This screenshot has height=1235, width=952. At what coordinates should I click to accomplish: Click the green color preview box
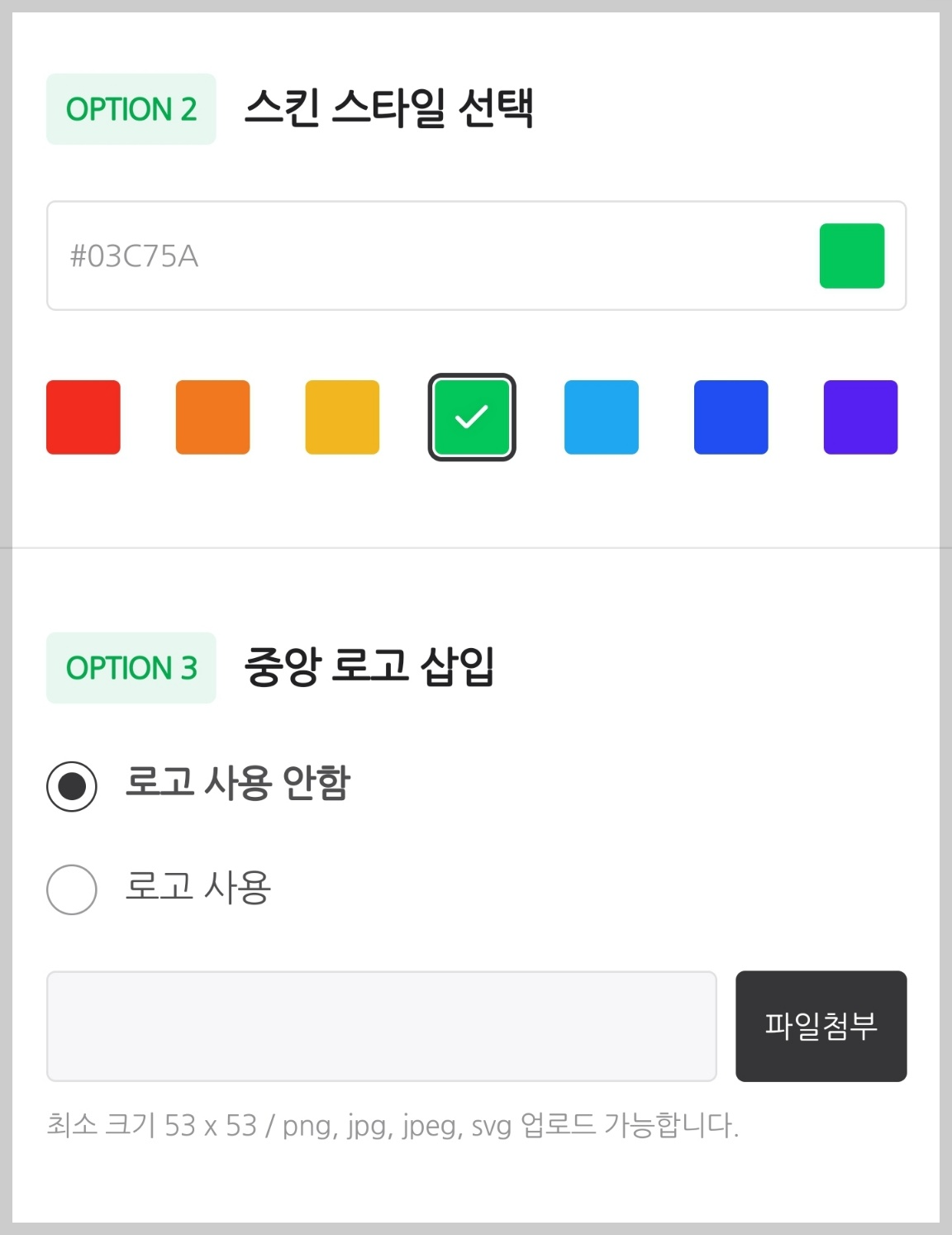pos(851,256)
